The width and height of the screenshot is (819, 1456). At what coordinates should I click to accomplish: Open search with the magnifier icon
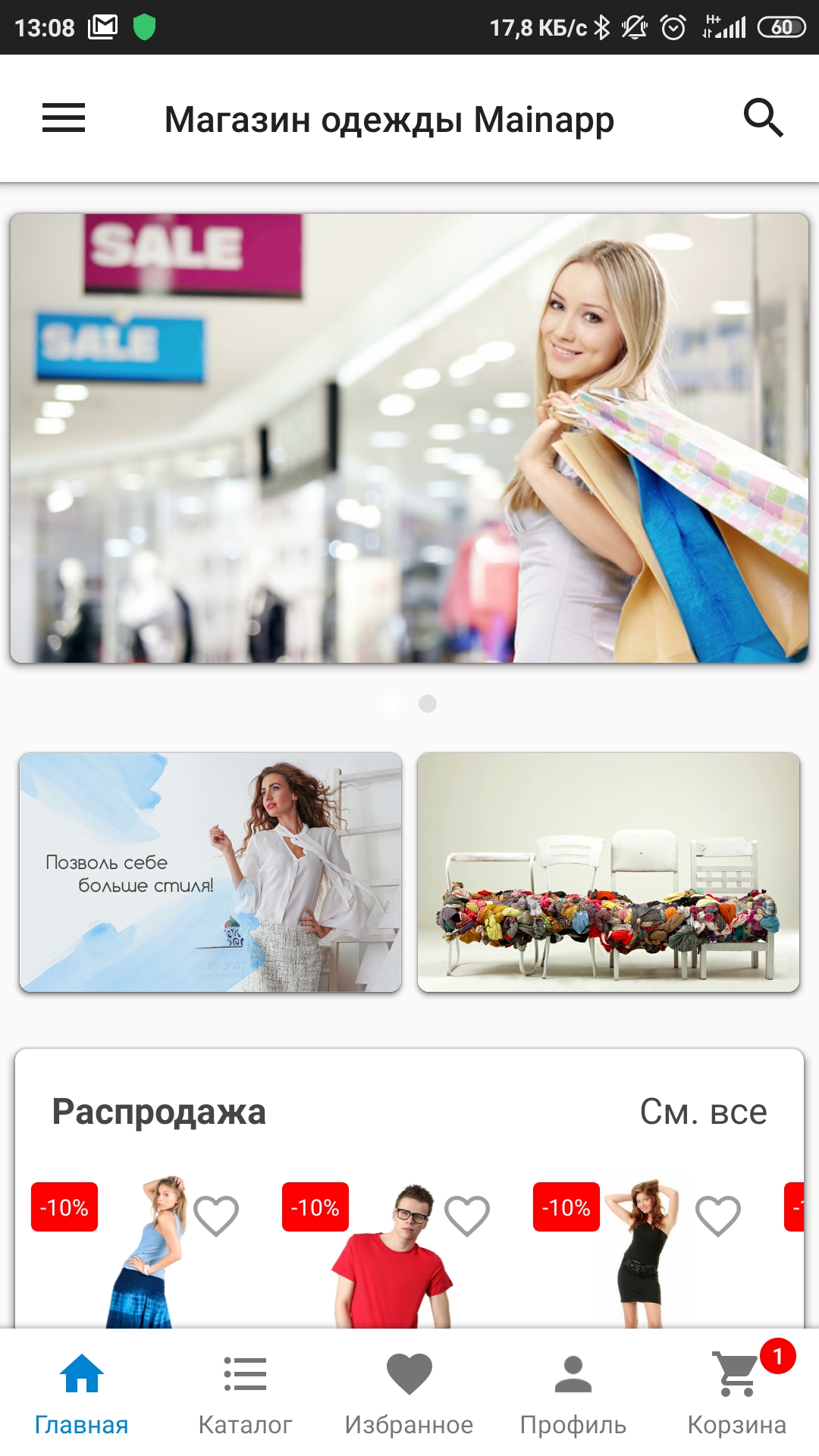click(762, 118)
